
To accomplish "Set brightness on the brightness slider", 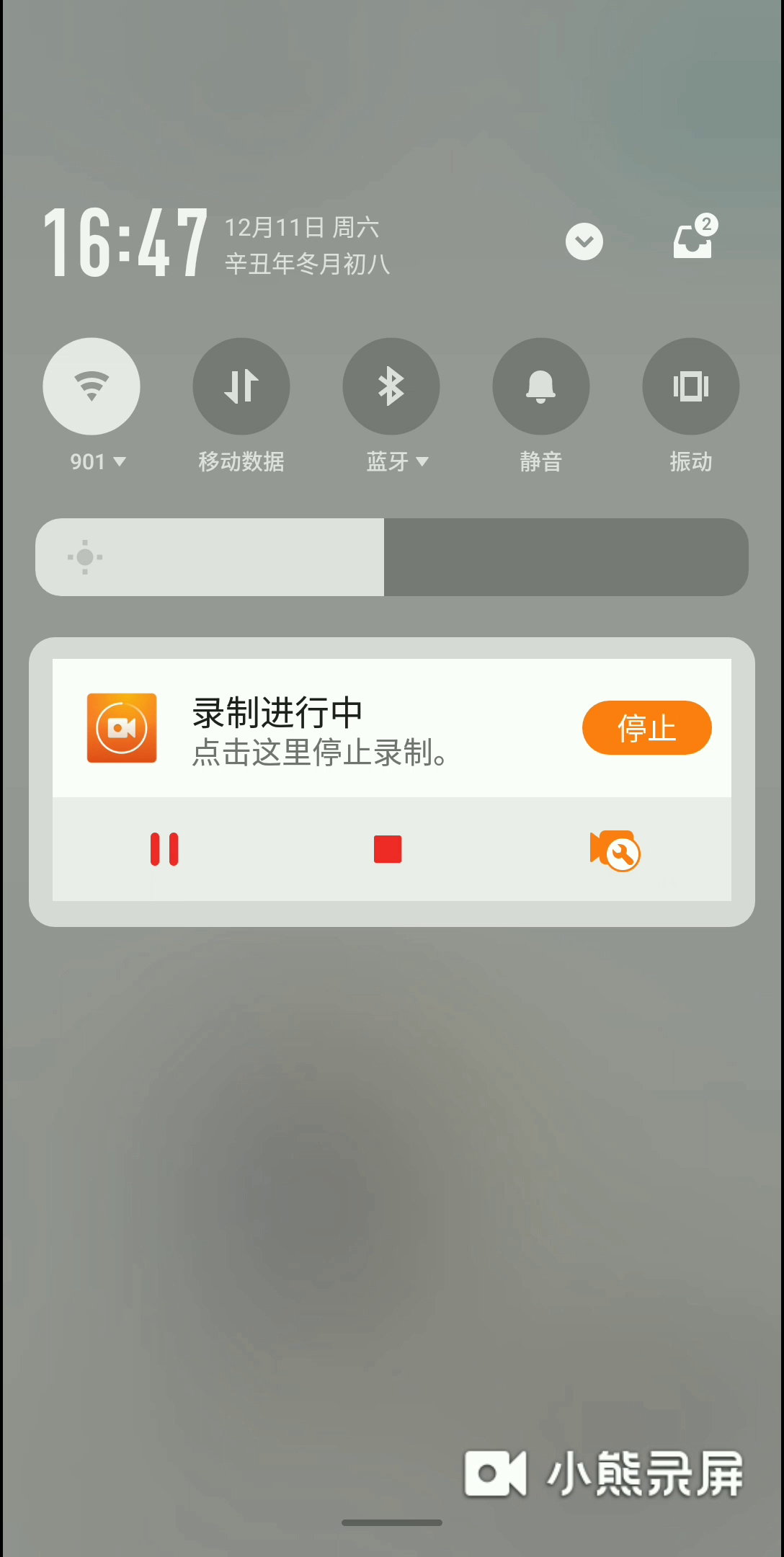I will point(392,557).
